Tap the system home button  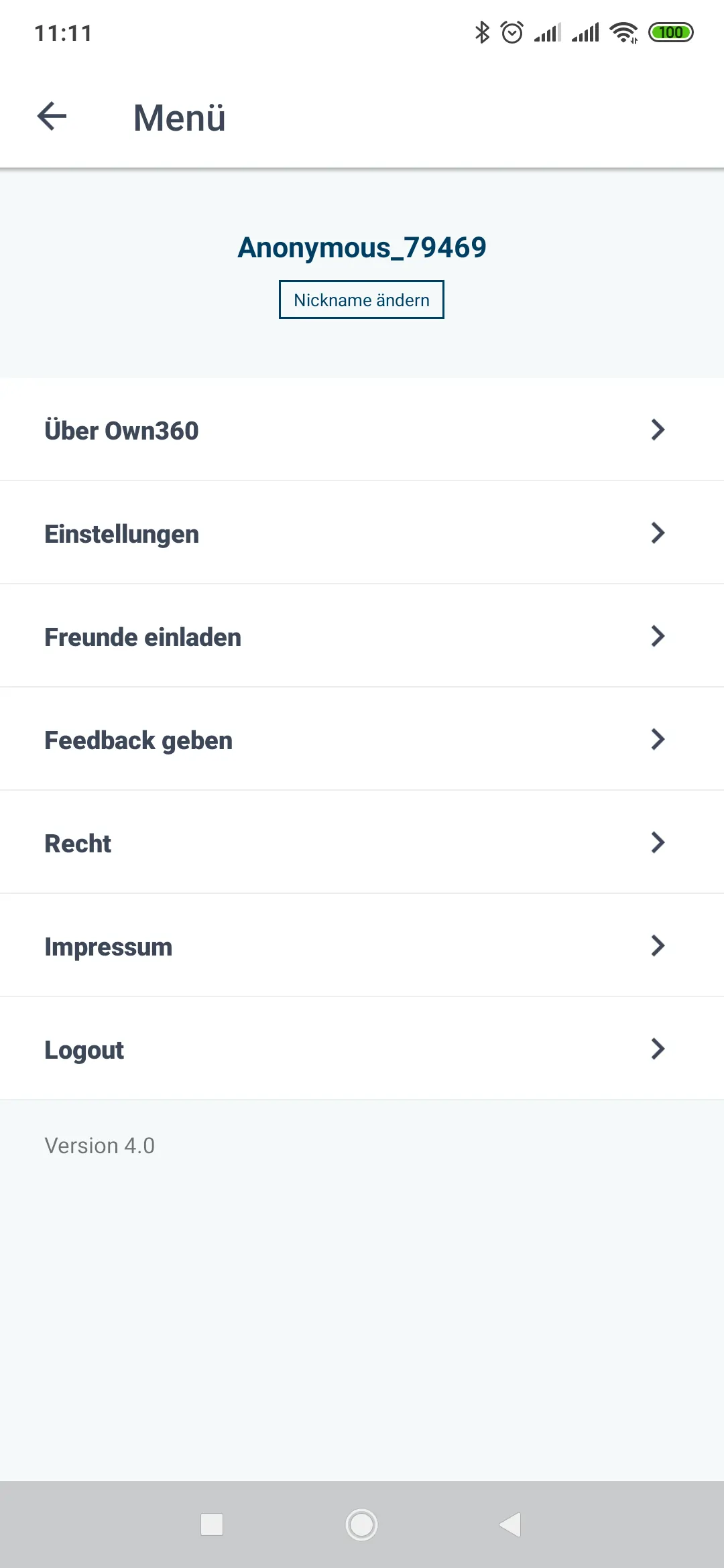coord(361,1524)
